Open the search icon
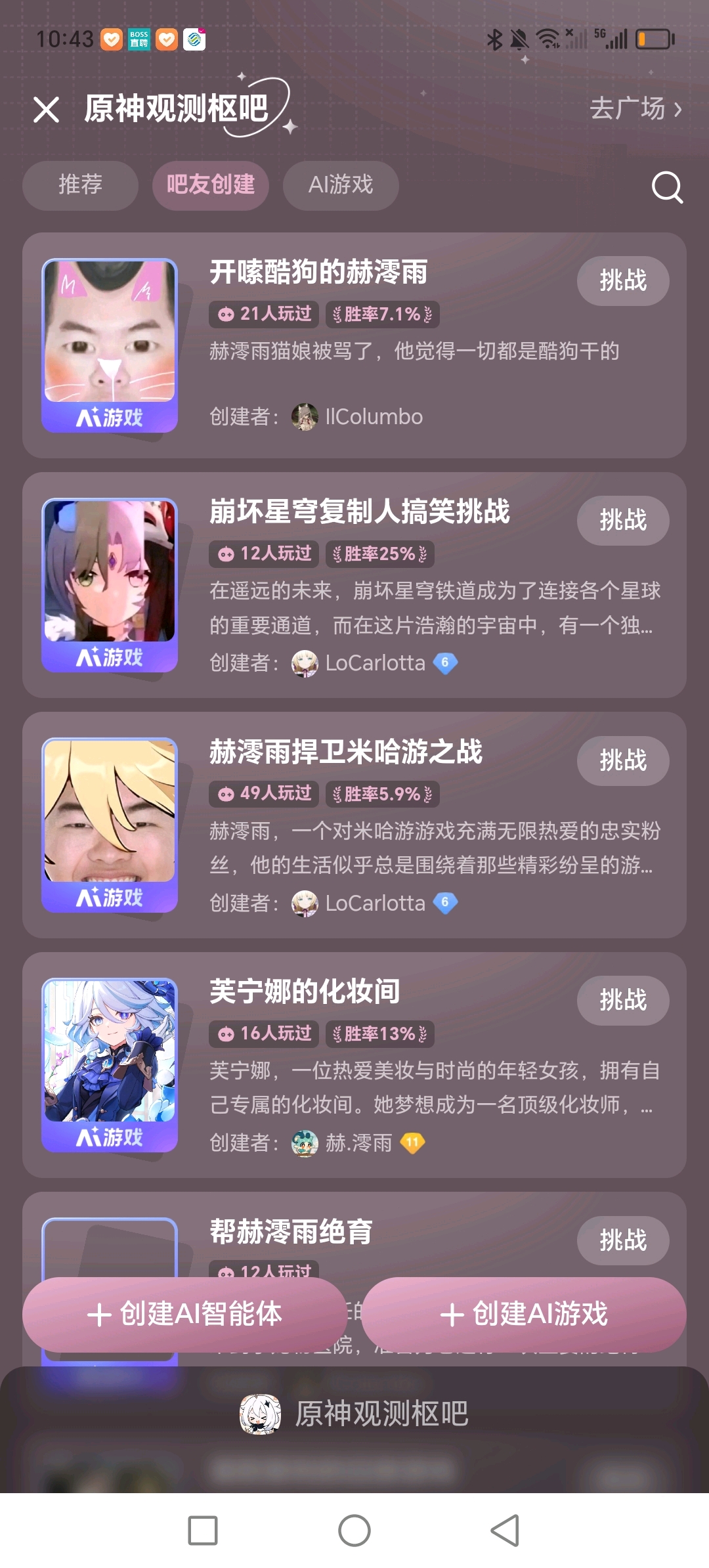 point(667,188)
